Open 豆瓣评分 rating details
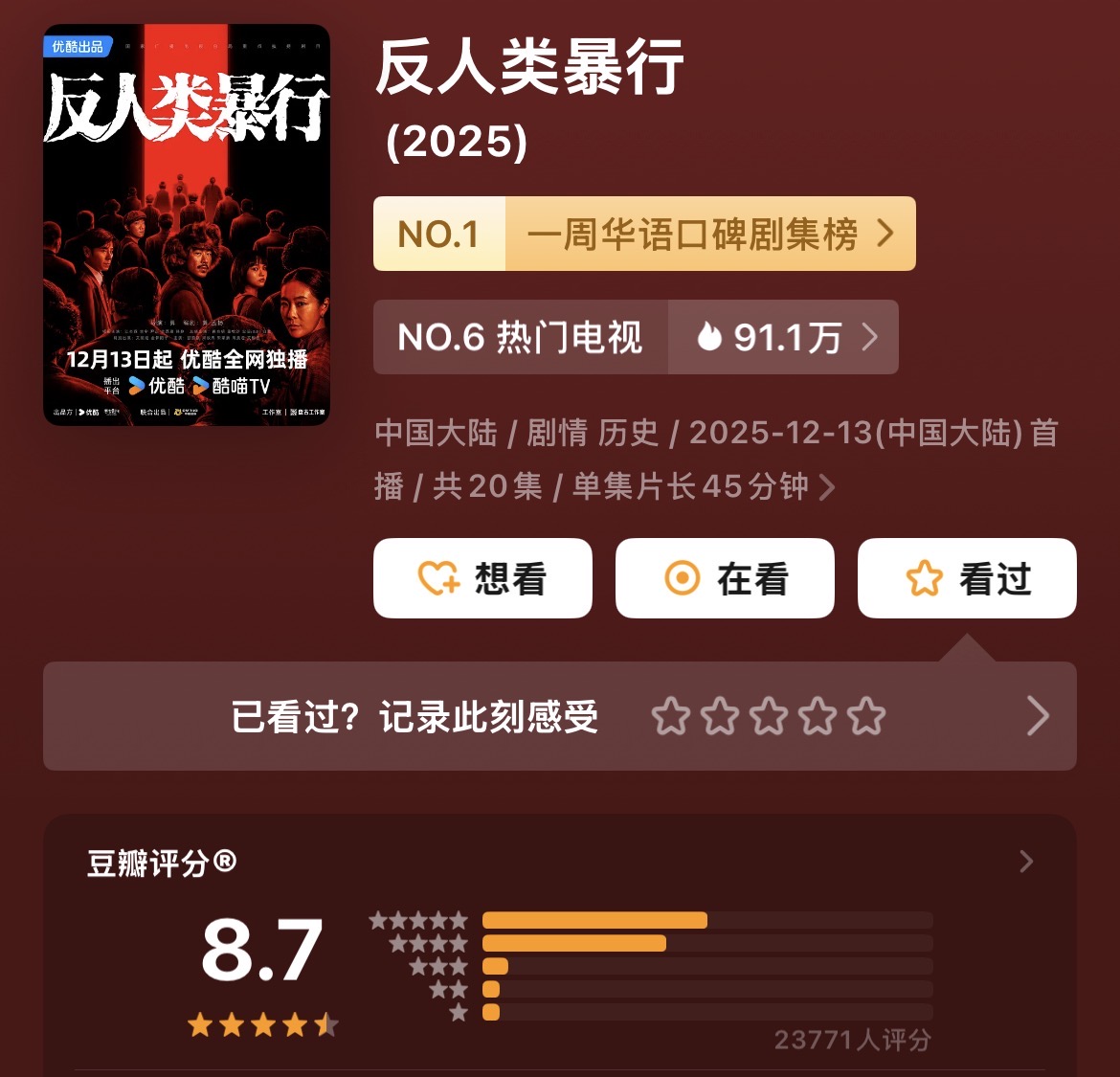The width and height of the screenshot is (1120, 1077). [1026, 862]
